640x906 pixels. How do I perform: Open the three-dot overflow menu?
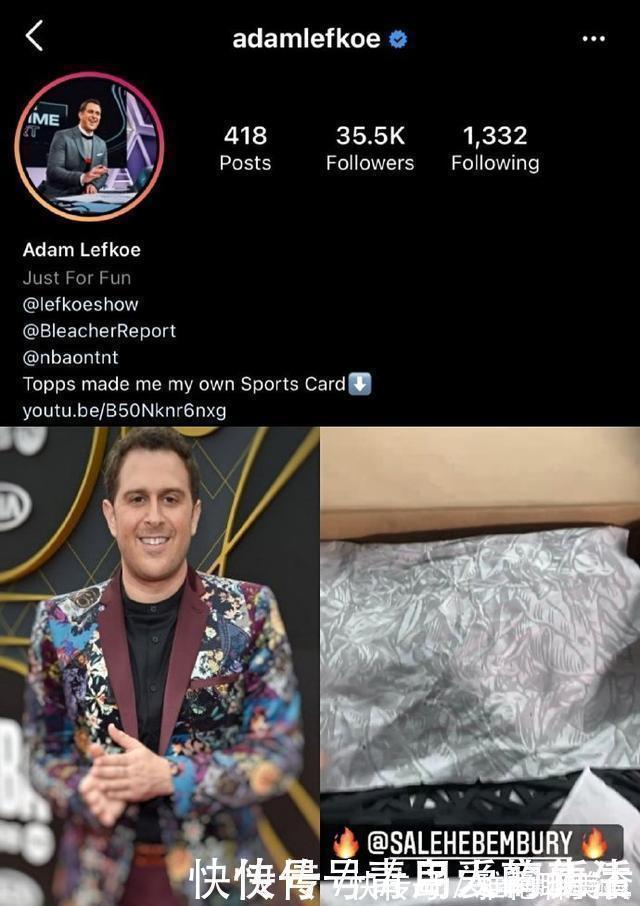tap(593, 39)
